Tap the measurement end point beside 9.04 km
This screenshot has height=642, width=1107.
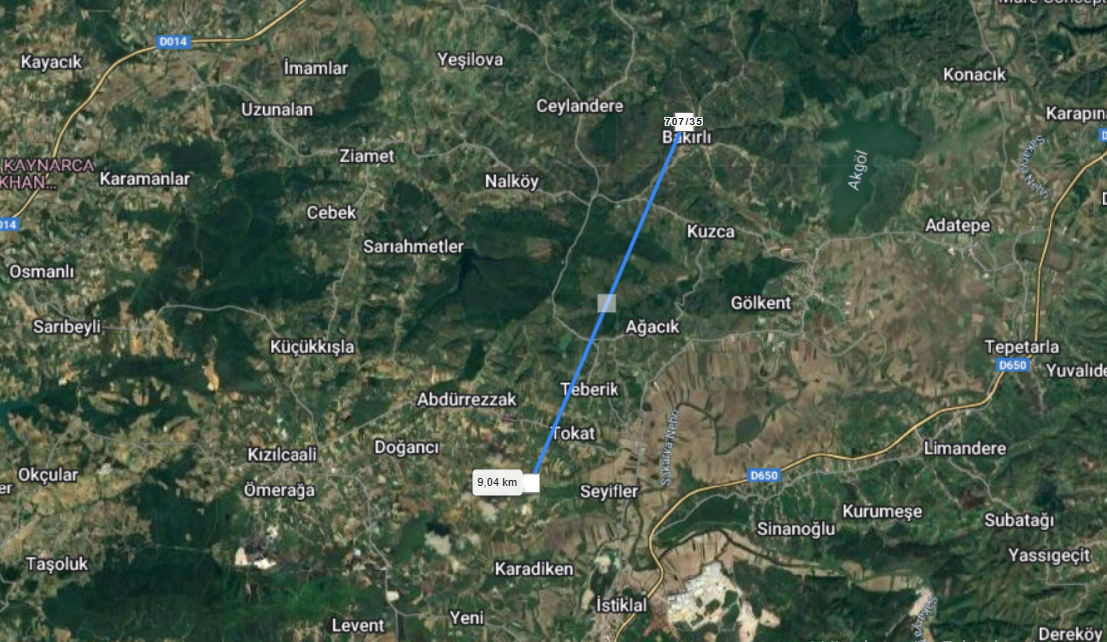[x=531, y=483]
